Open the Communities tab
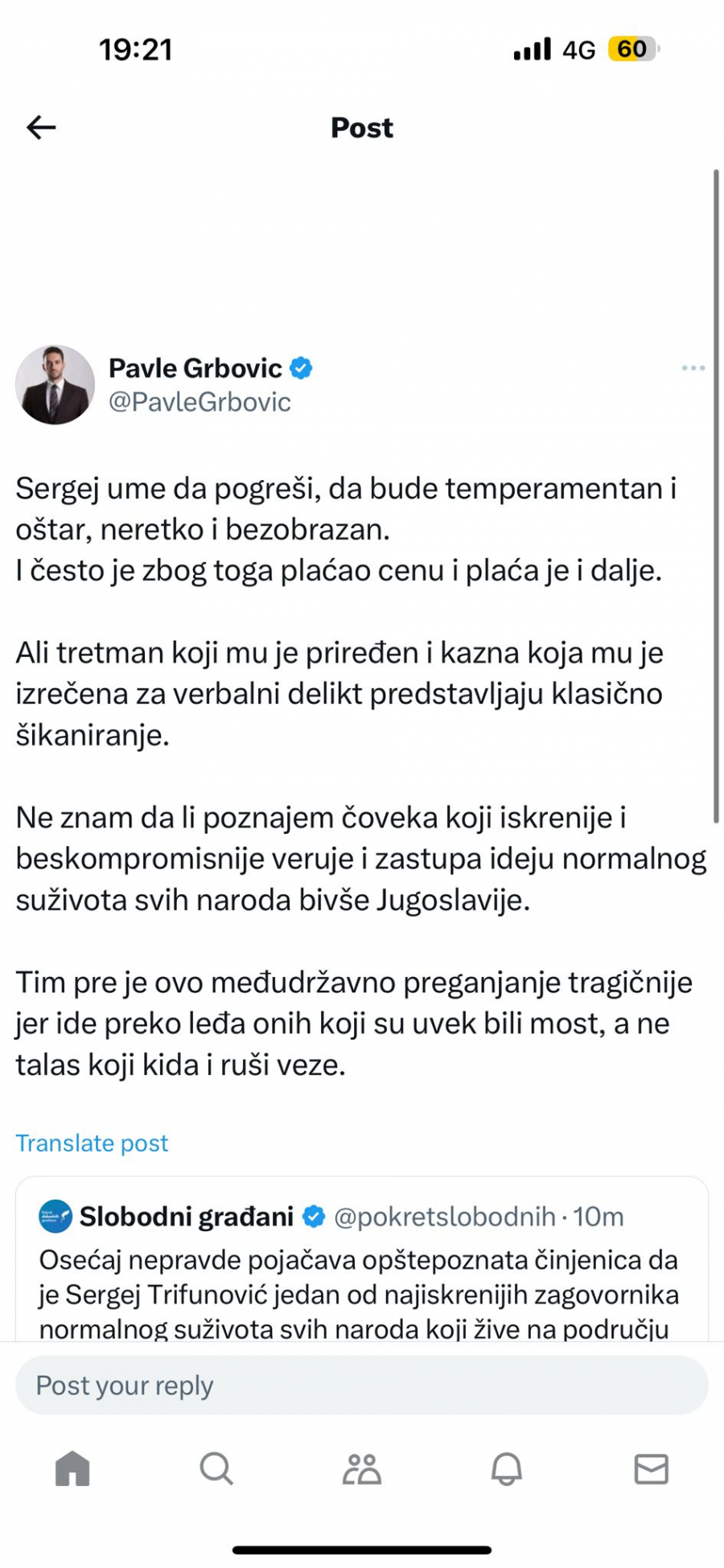 [361, 1469]
